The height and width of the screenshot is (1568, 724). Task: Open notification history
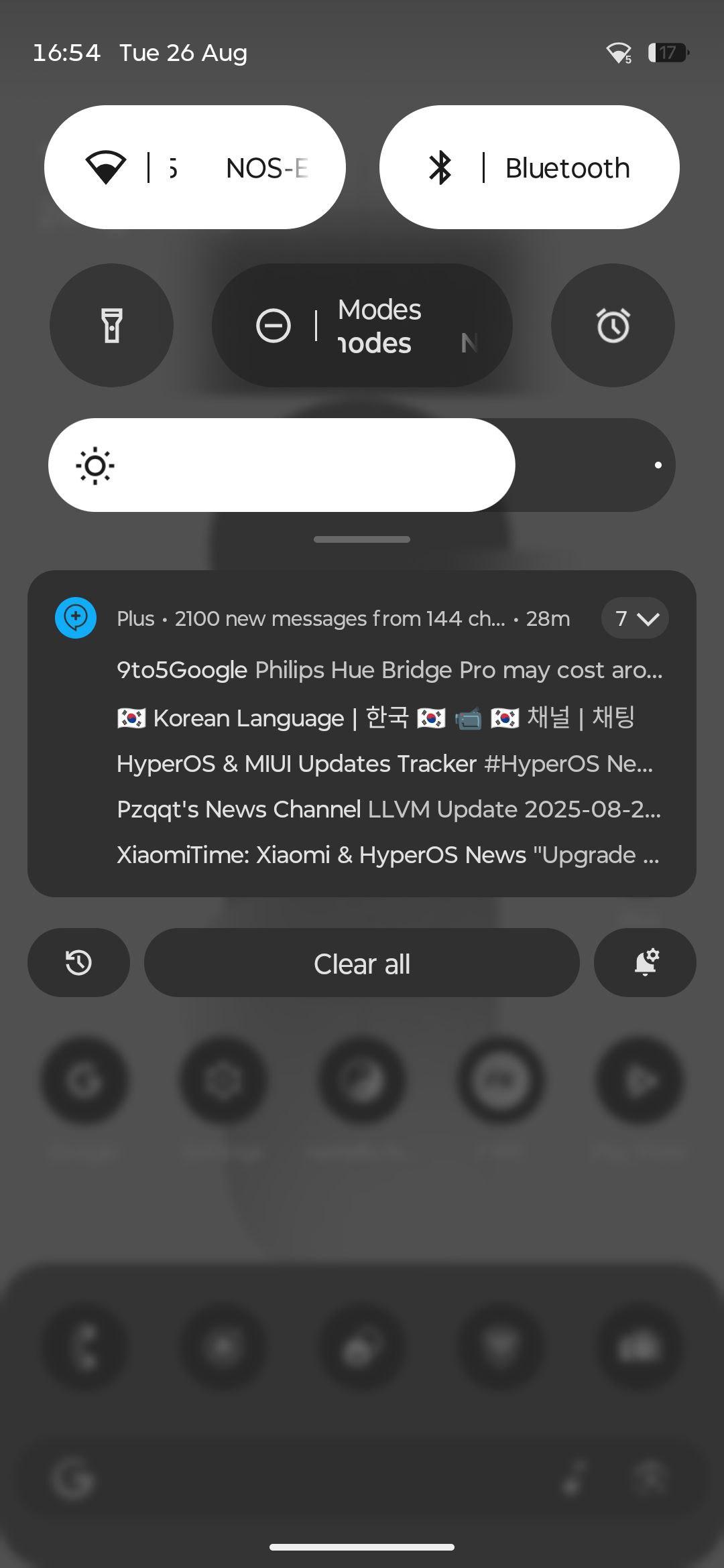(78, 963)
